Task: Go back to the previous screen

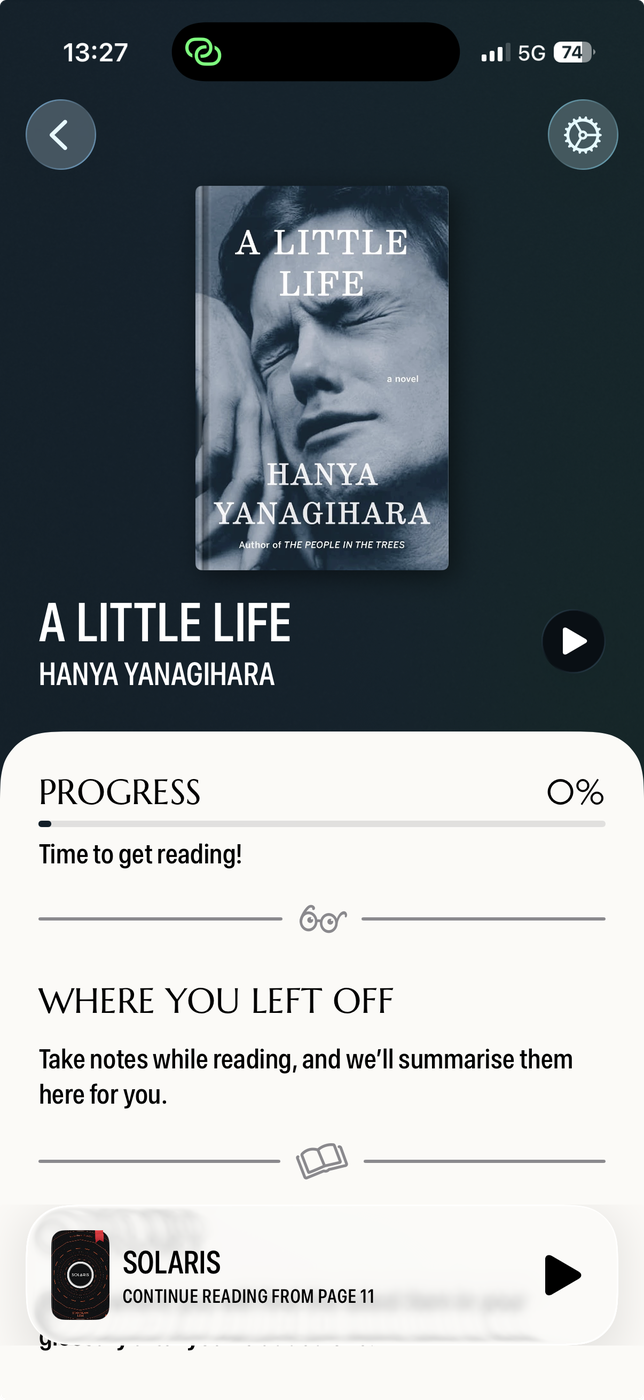Action: [60, 134]
